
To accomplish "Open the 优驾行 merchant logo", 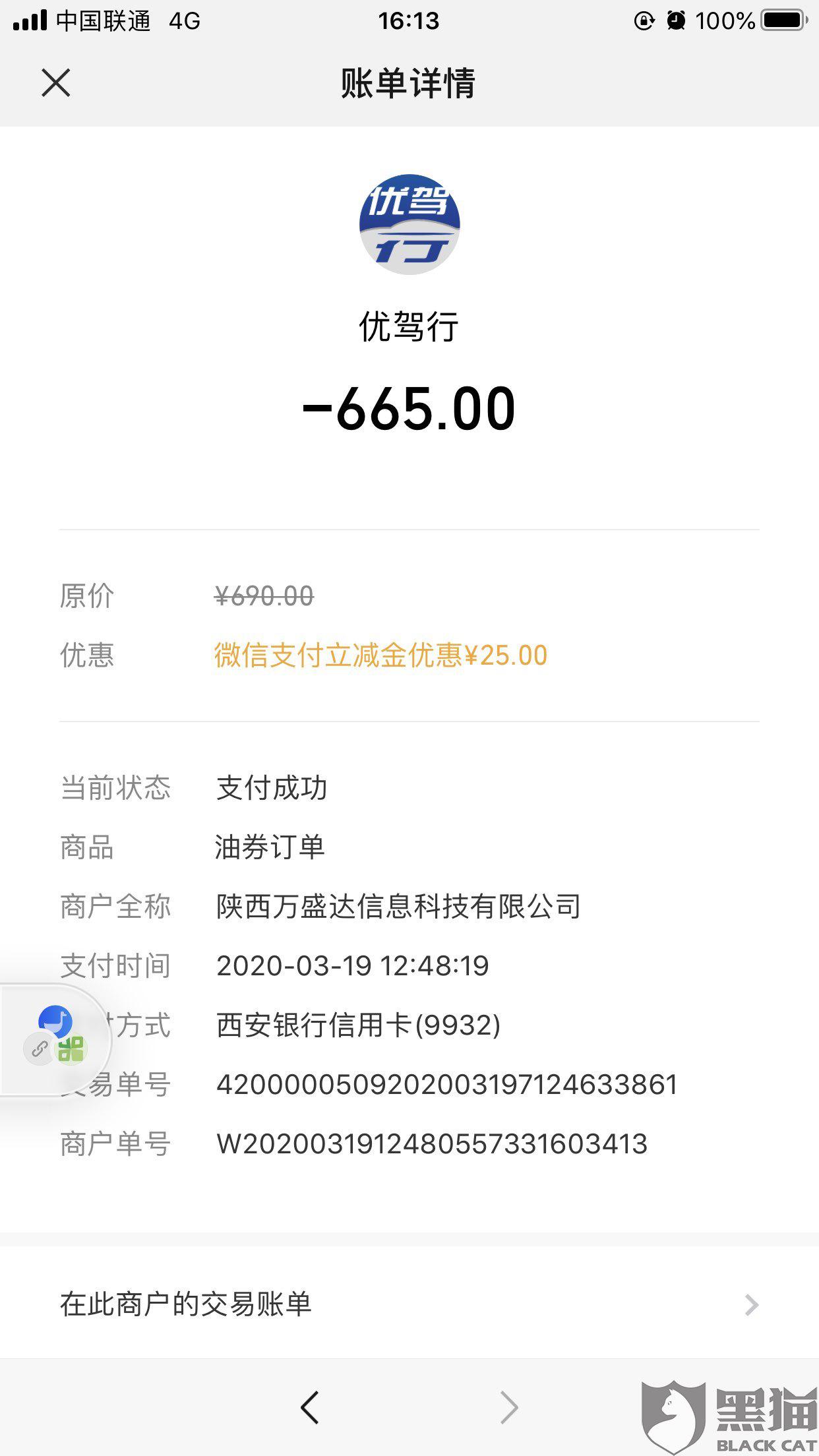I will point(409,224).
